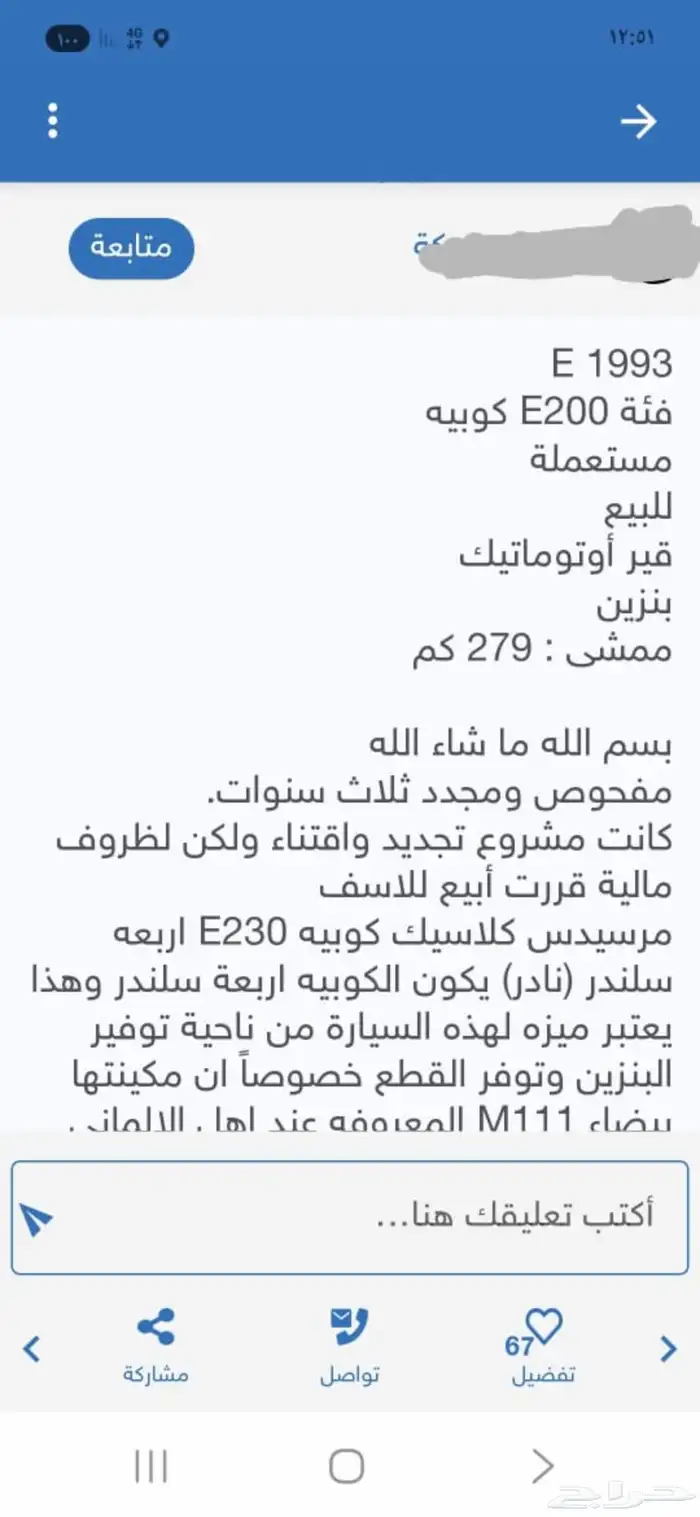The image size is (700, 1517).
Task: Follow the seller with متابعة button
Action: [131, 248]
